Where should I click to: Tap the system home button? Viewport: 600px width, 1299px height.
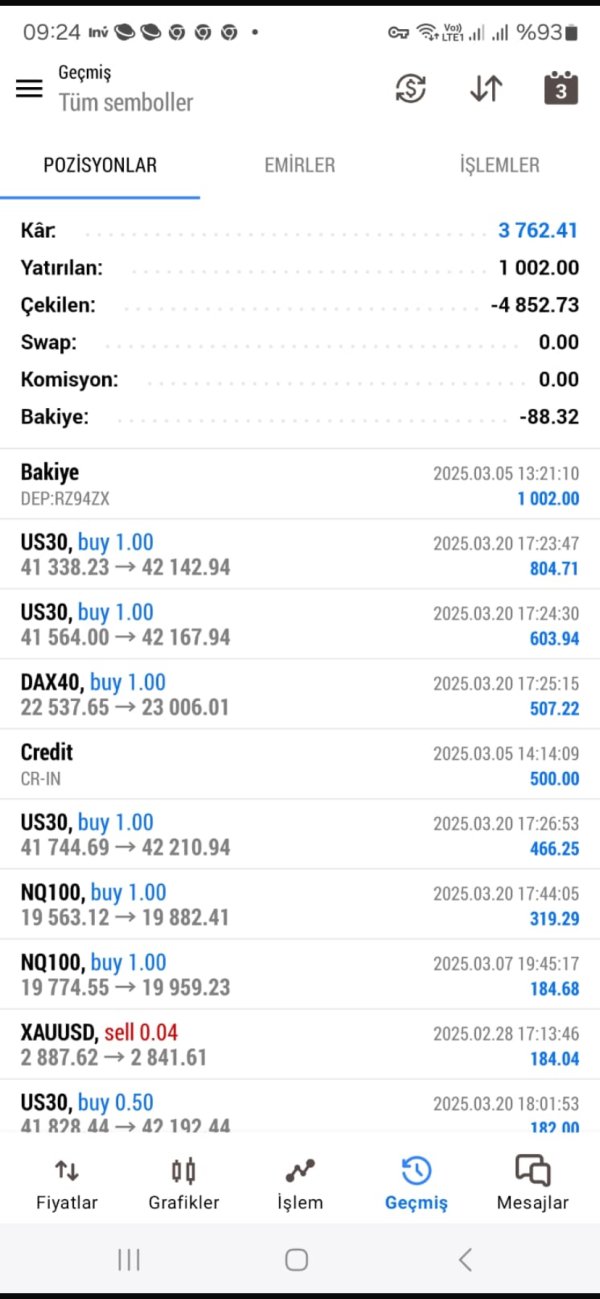click(x=296, y=1260)
